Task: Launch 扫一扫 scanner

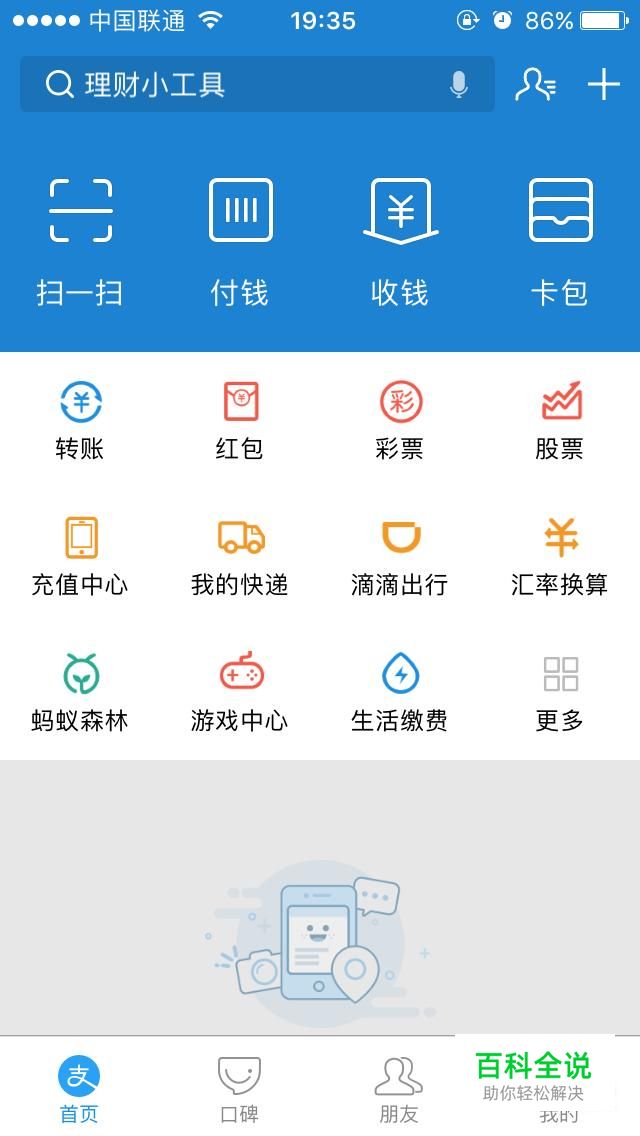Action: click(80, 240)
